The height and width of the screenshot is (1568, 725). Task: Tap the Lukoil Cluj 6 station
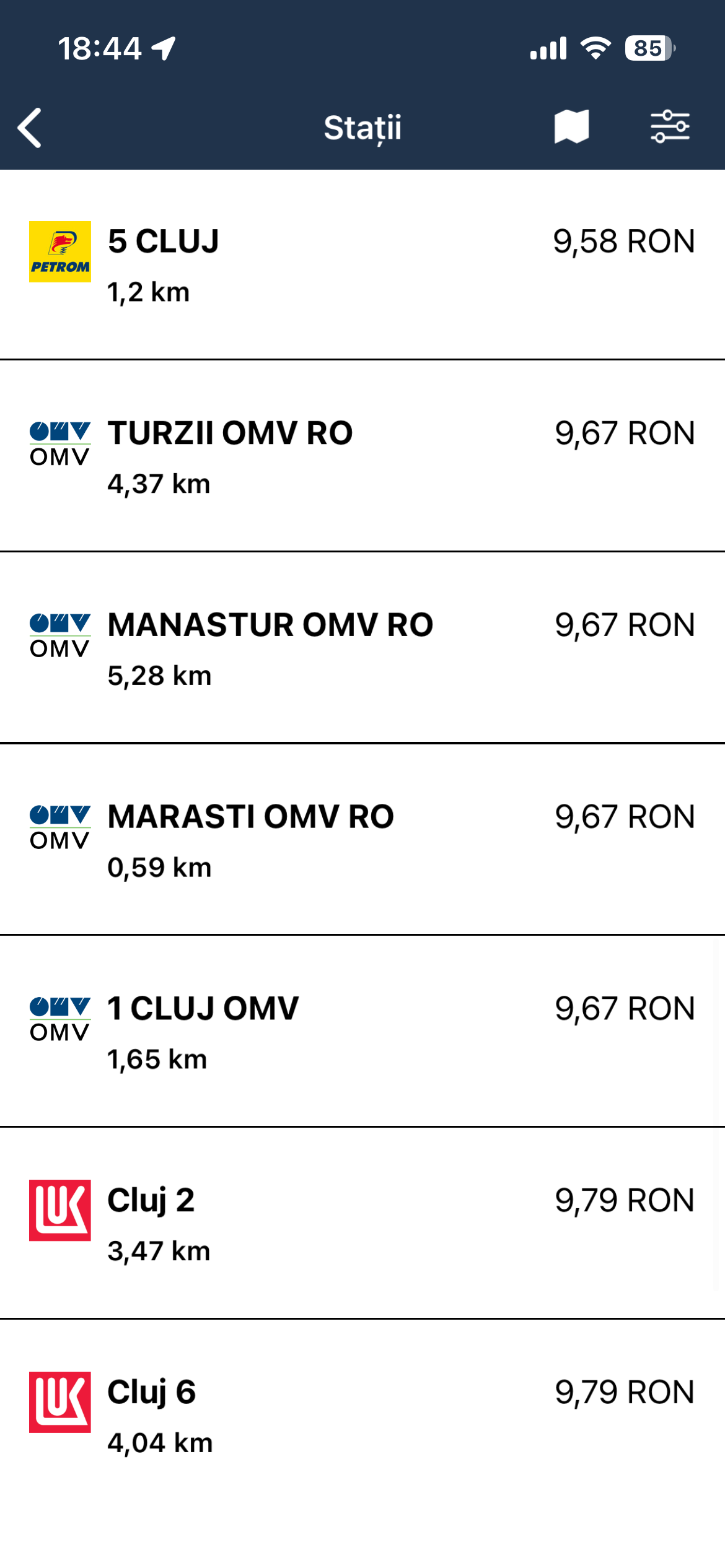tap(362, 1416)
